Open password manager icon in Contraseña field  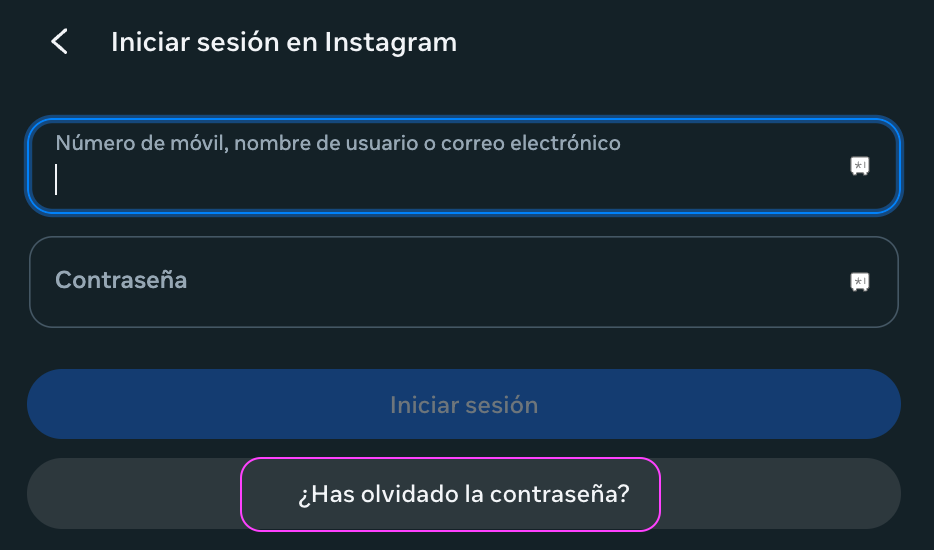point(859,282)
